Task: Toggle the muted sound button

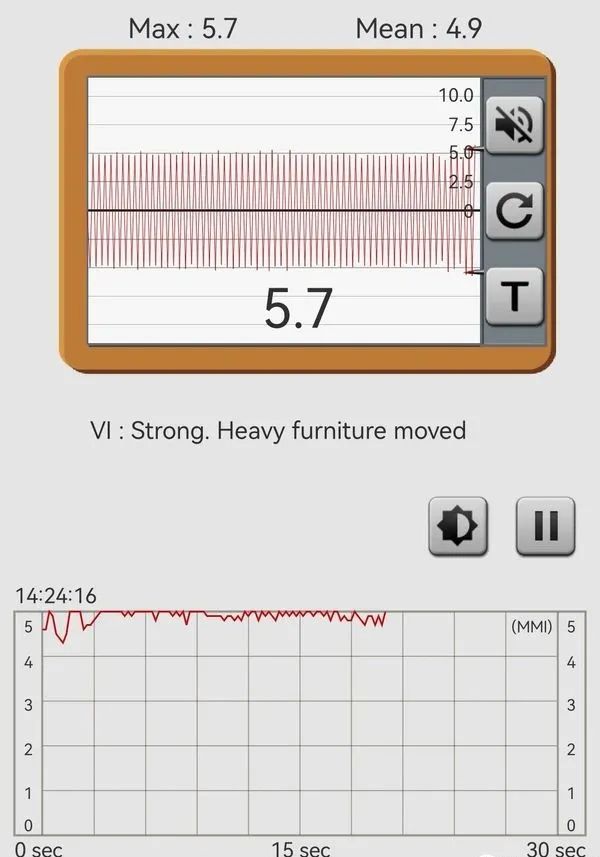Action: 514,125
